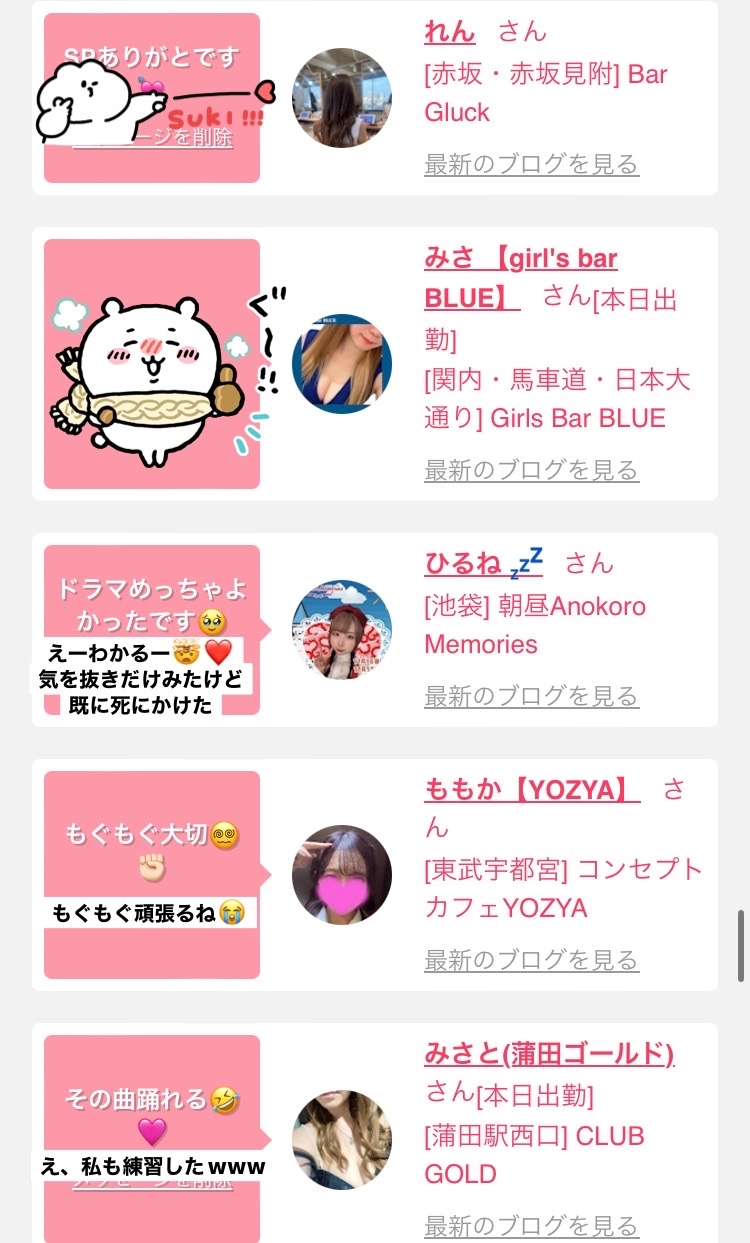
Task: Read ひるね's latest blog
Action: pyautogui.click(x=531, y=696)
